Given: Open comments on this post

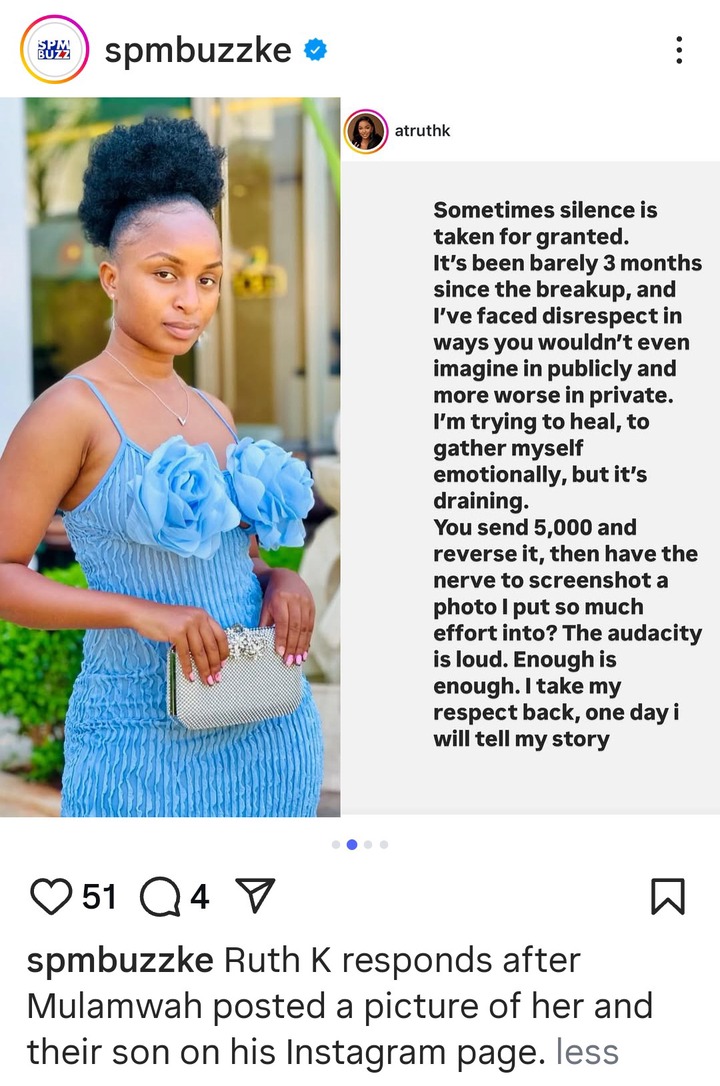Looking at the screenshot, I should (x=160, y=897).
